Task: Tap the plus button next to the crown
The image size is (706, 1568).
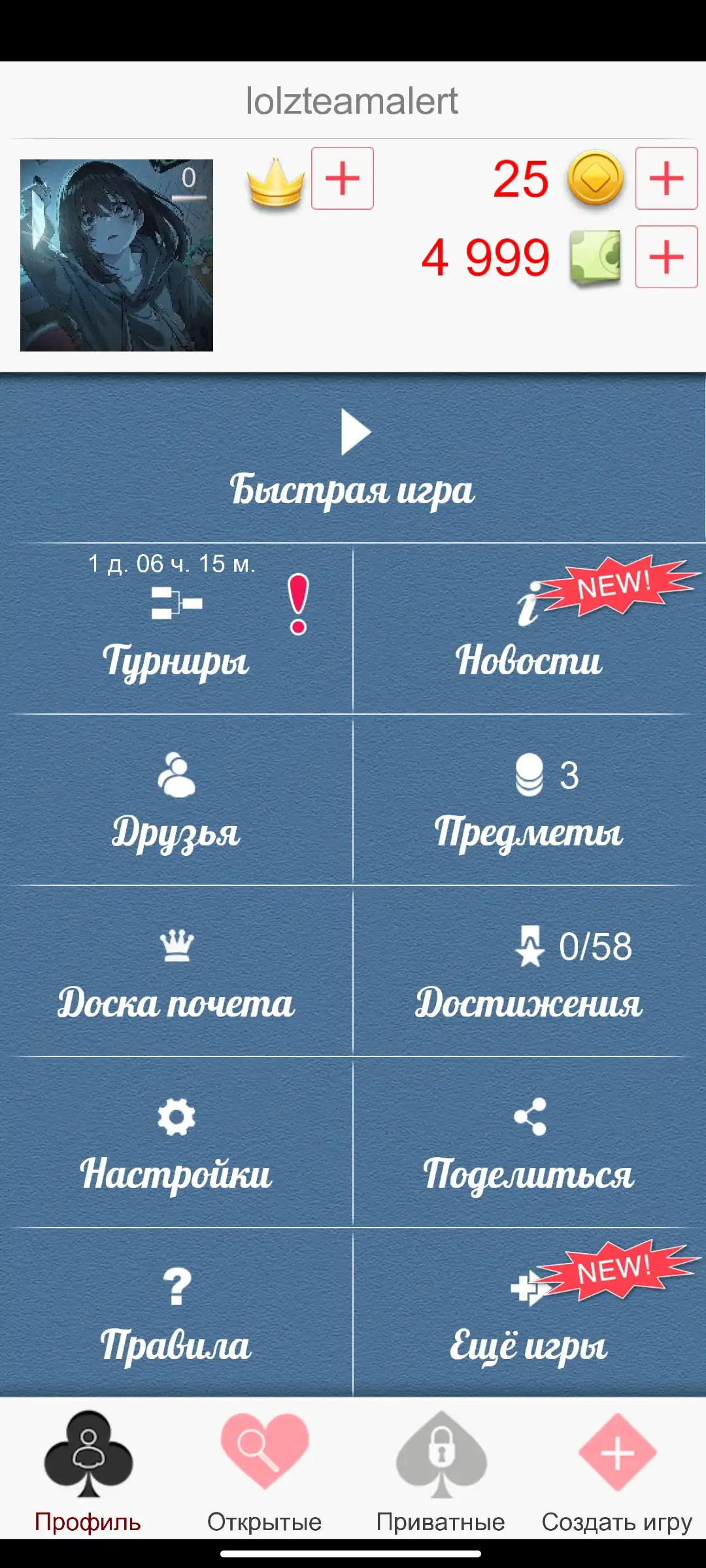Action: (x=343, y=178)
